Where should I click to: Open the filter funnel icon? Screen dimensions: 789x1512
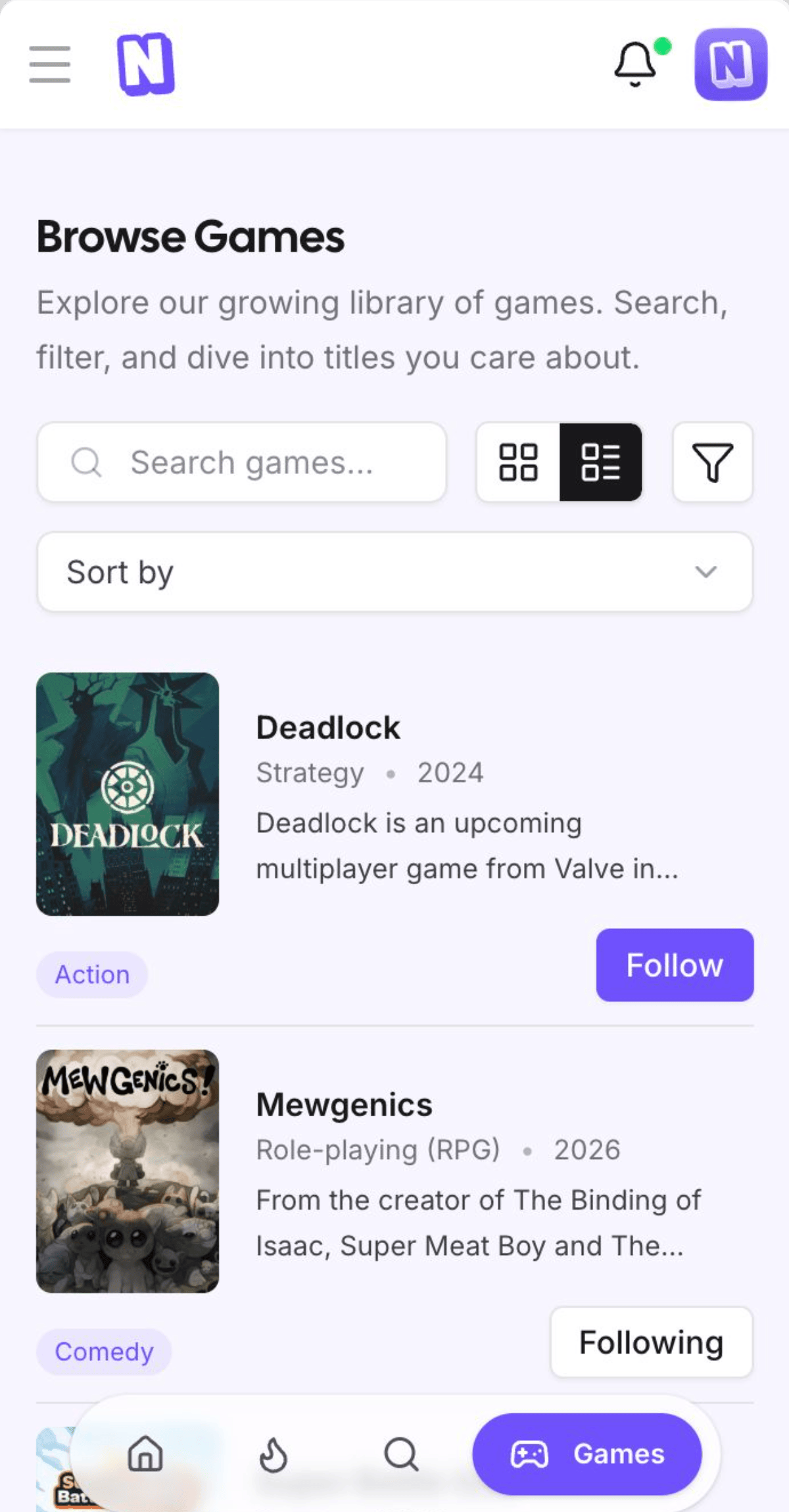713,462
